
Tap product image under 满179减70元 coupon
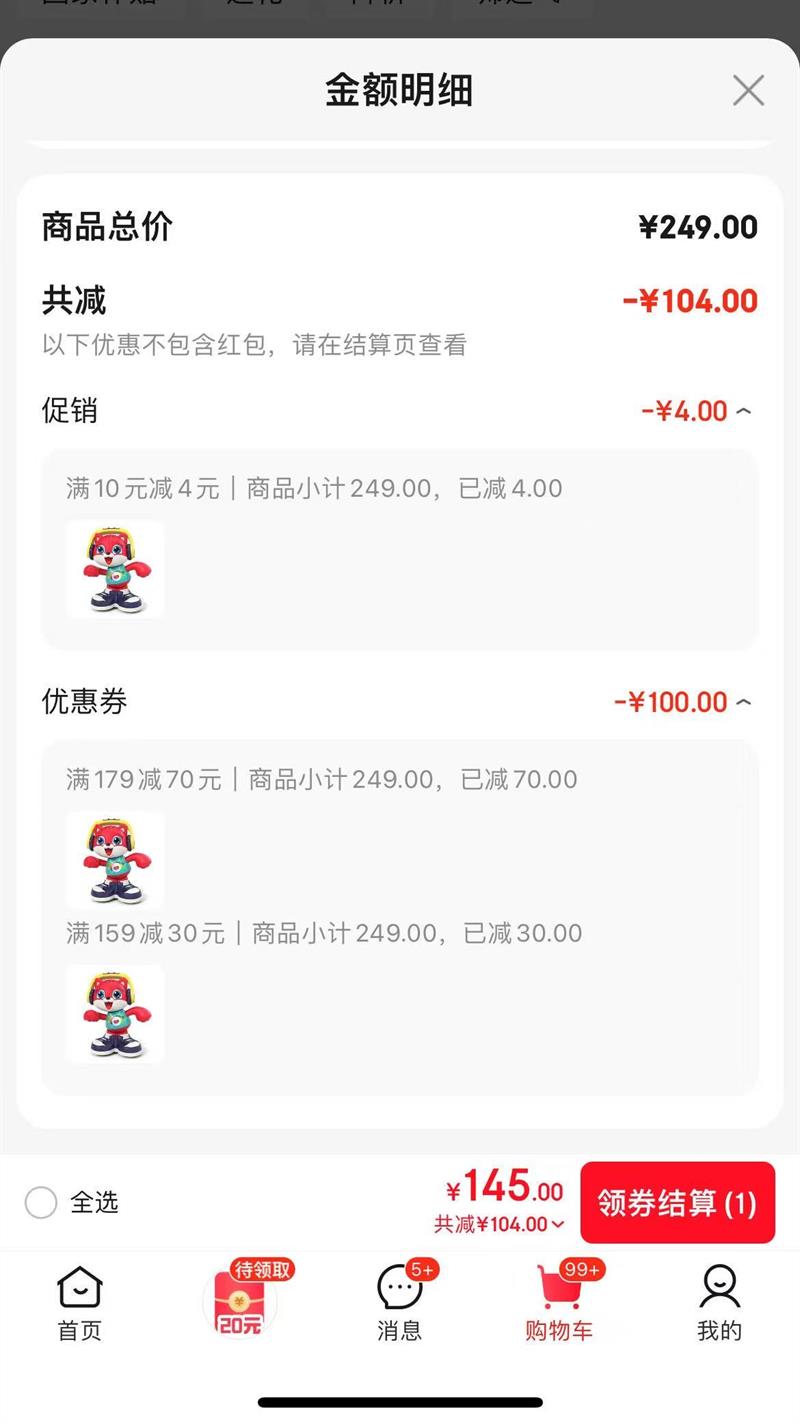pyautogui.click(x=114, y=860)
